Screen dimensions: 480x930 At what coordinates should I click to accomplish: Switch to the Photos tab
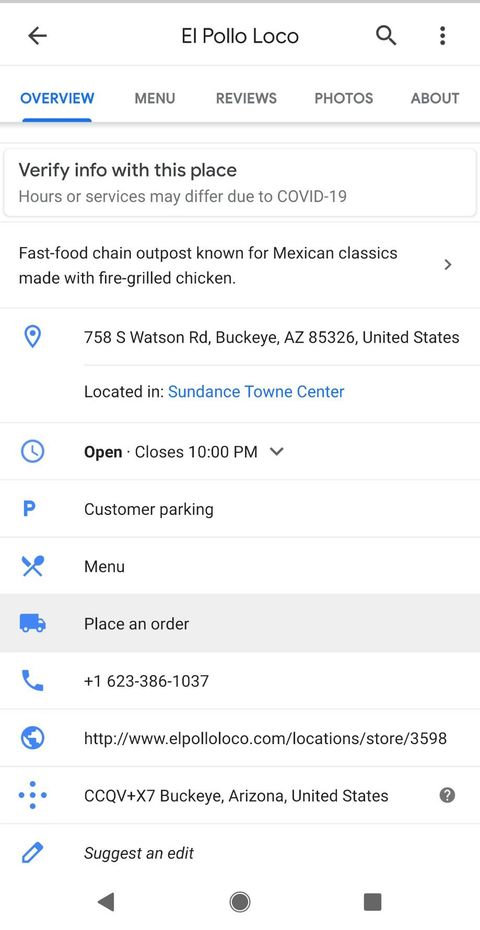point(344,98)
